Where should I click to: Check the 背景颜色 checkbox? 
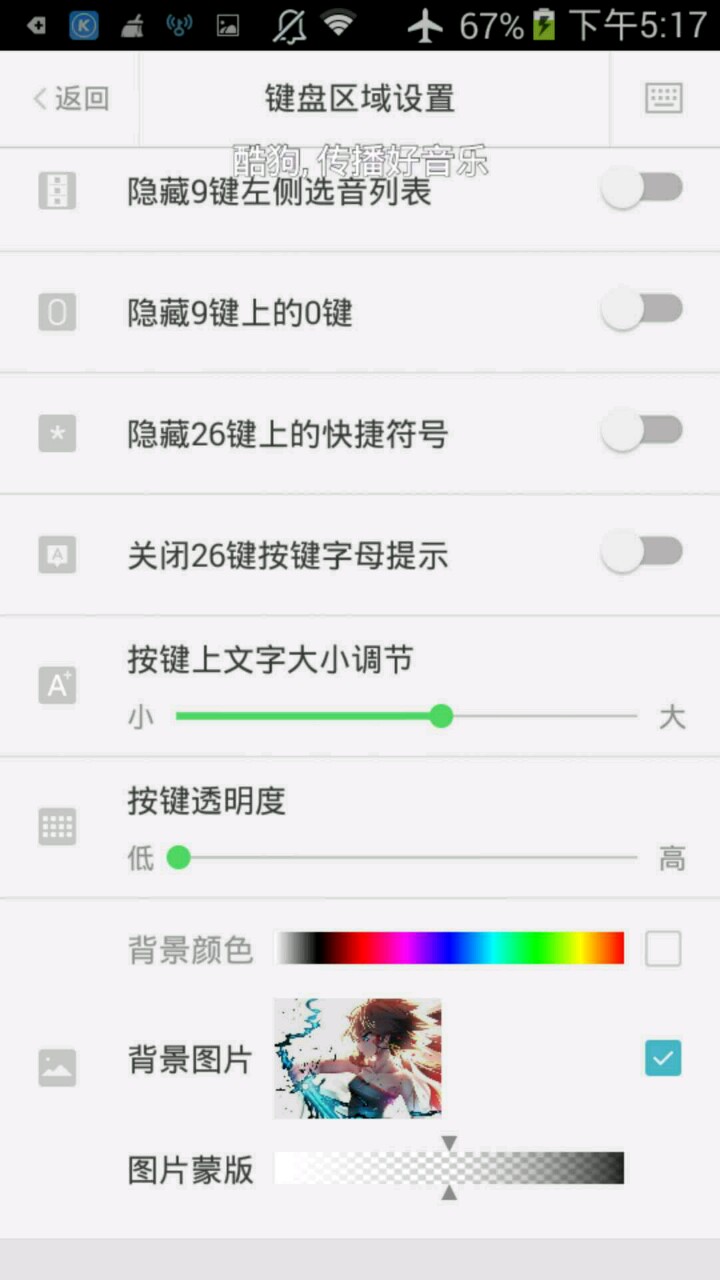663,949
